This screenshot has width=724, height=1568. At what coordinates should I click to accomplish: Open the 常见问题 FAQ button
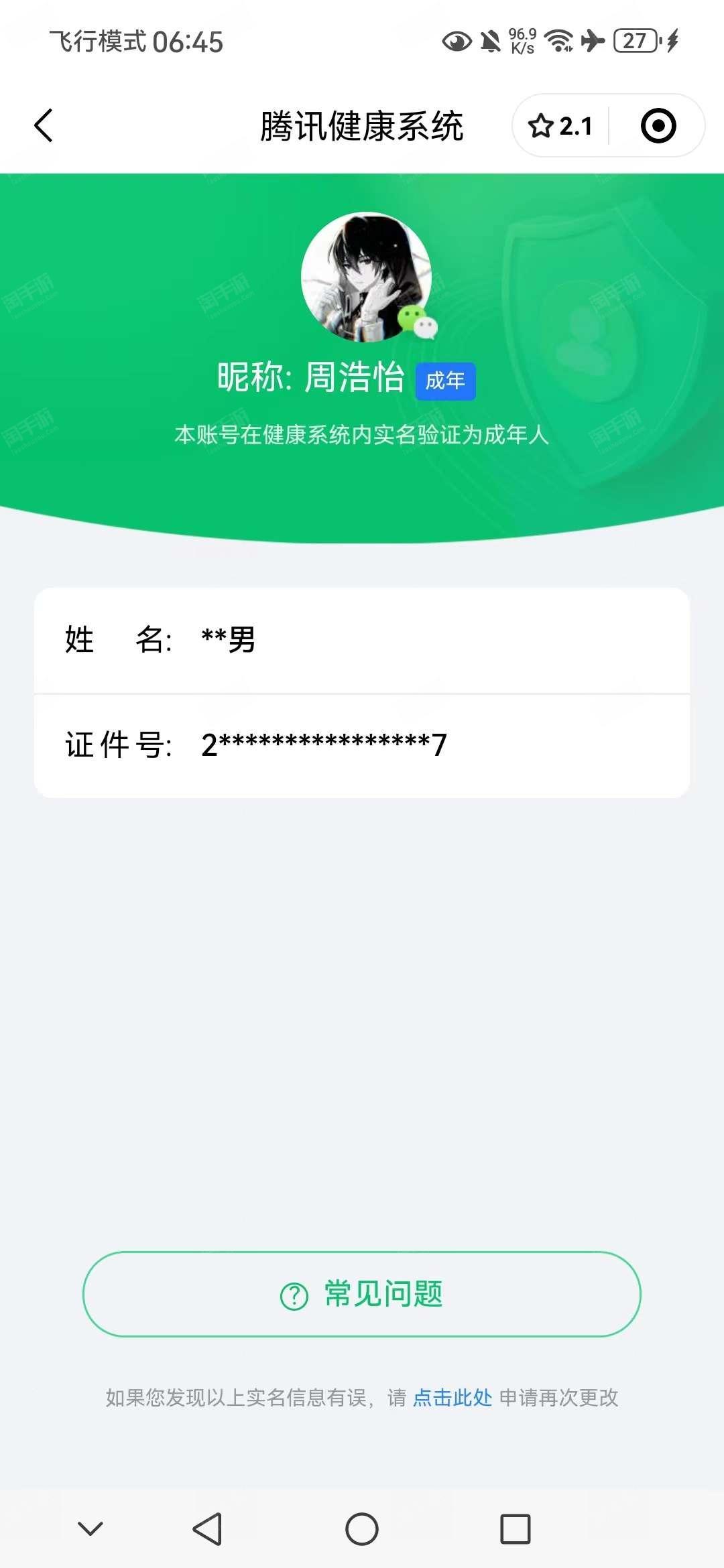(362, 1294)
